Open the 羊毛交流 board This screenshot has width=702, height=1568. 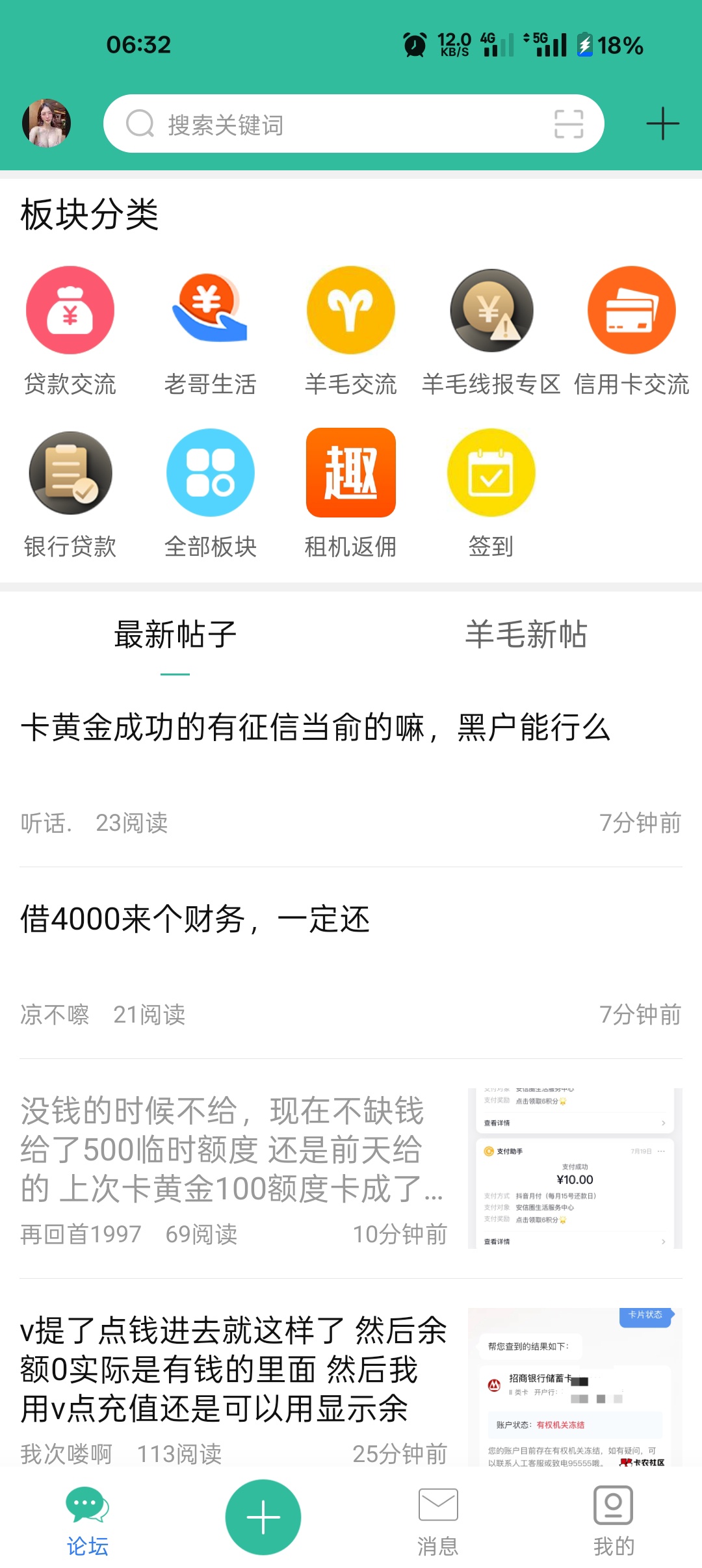coord(351,332)
